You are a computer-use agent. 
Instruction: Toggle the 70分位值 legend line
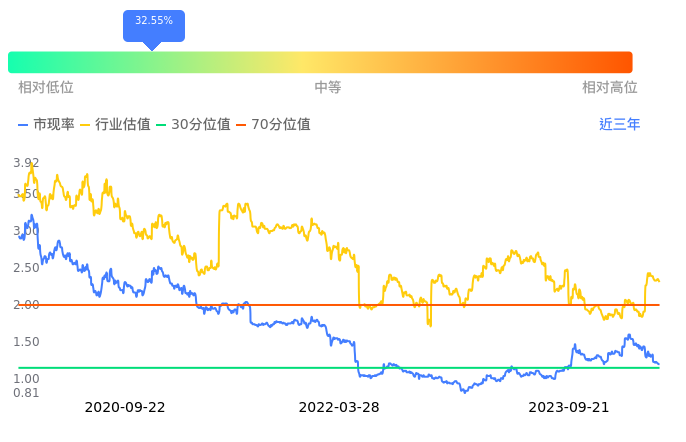tap(273, 125)
